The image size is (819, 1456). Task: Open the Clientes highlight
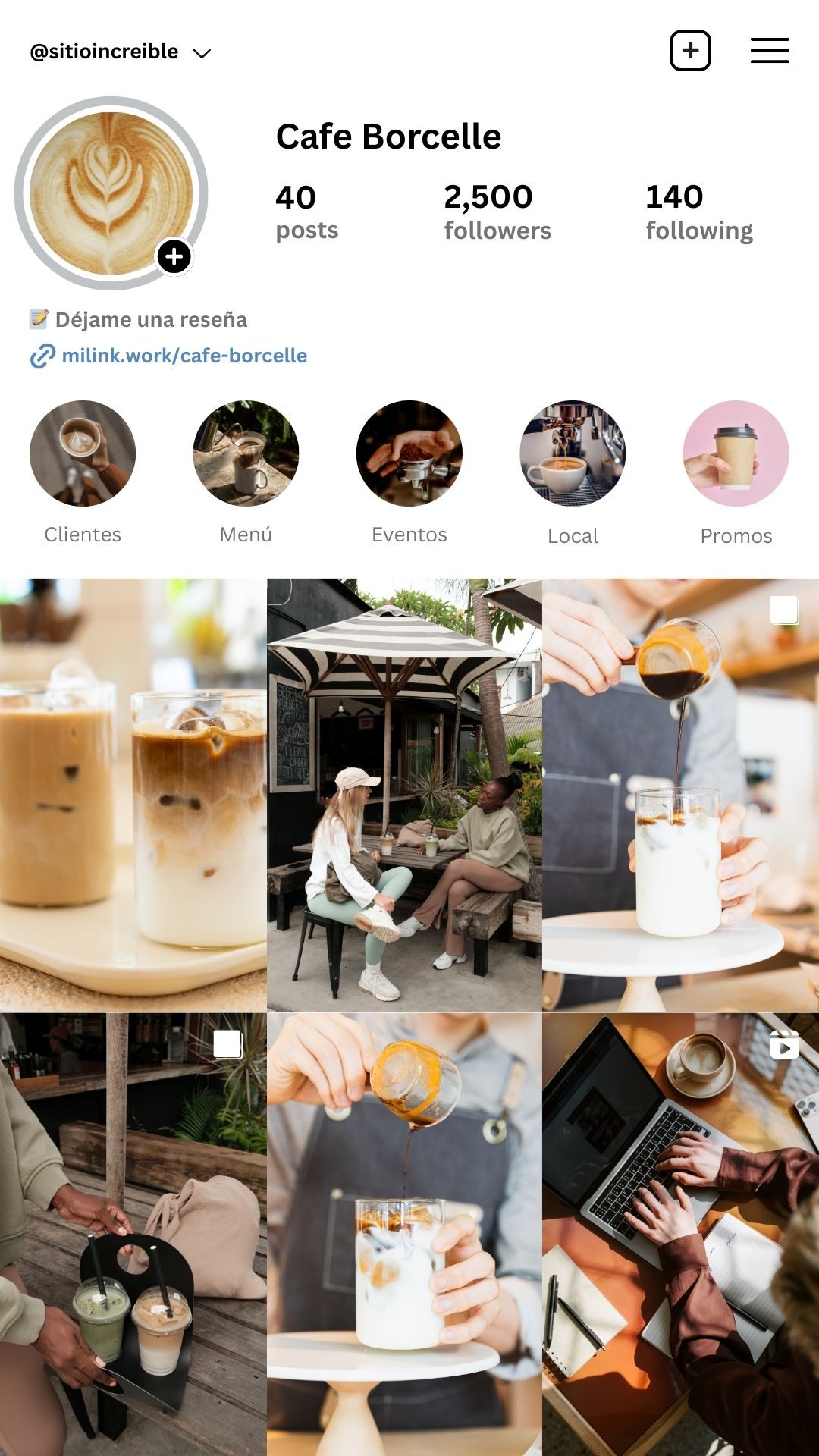[83, 453]
